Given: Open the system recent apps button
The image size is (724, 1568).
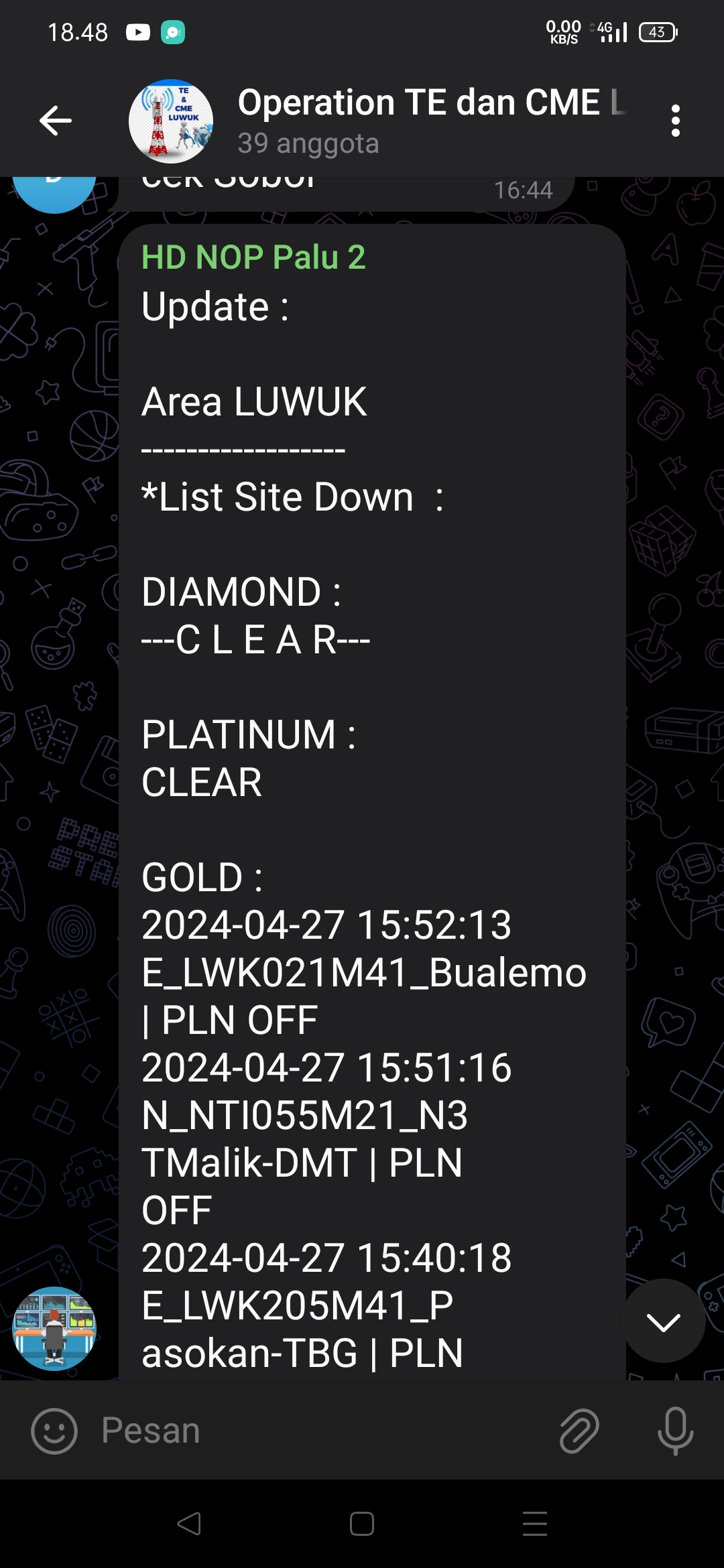Looking at the screenshot, I should [535, 1524].
